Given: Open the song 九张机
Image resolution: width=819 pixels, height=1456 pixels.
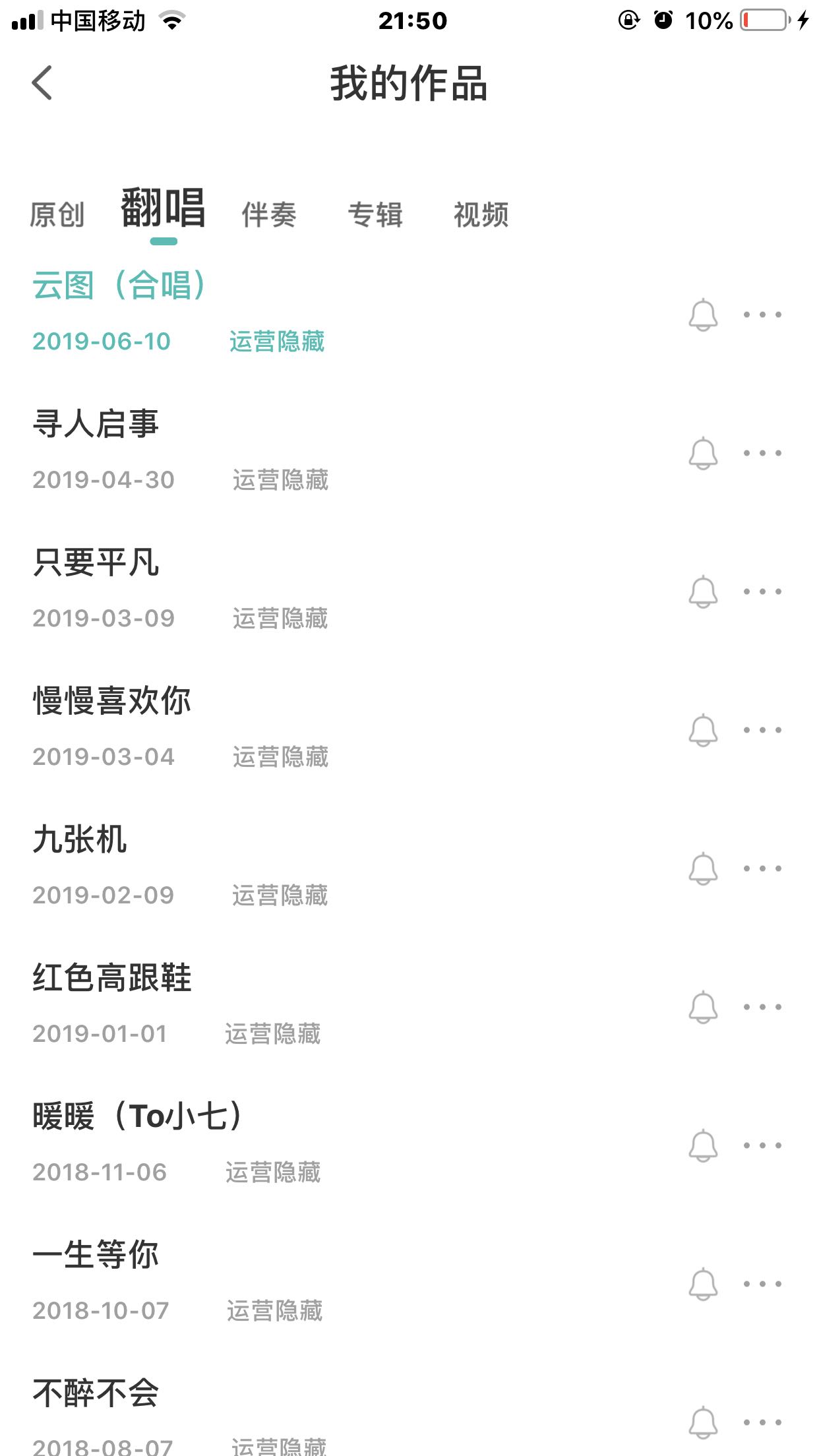Looking at the screenshot, I should 80,839.
